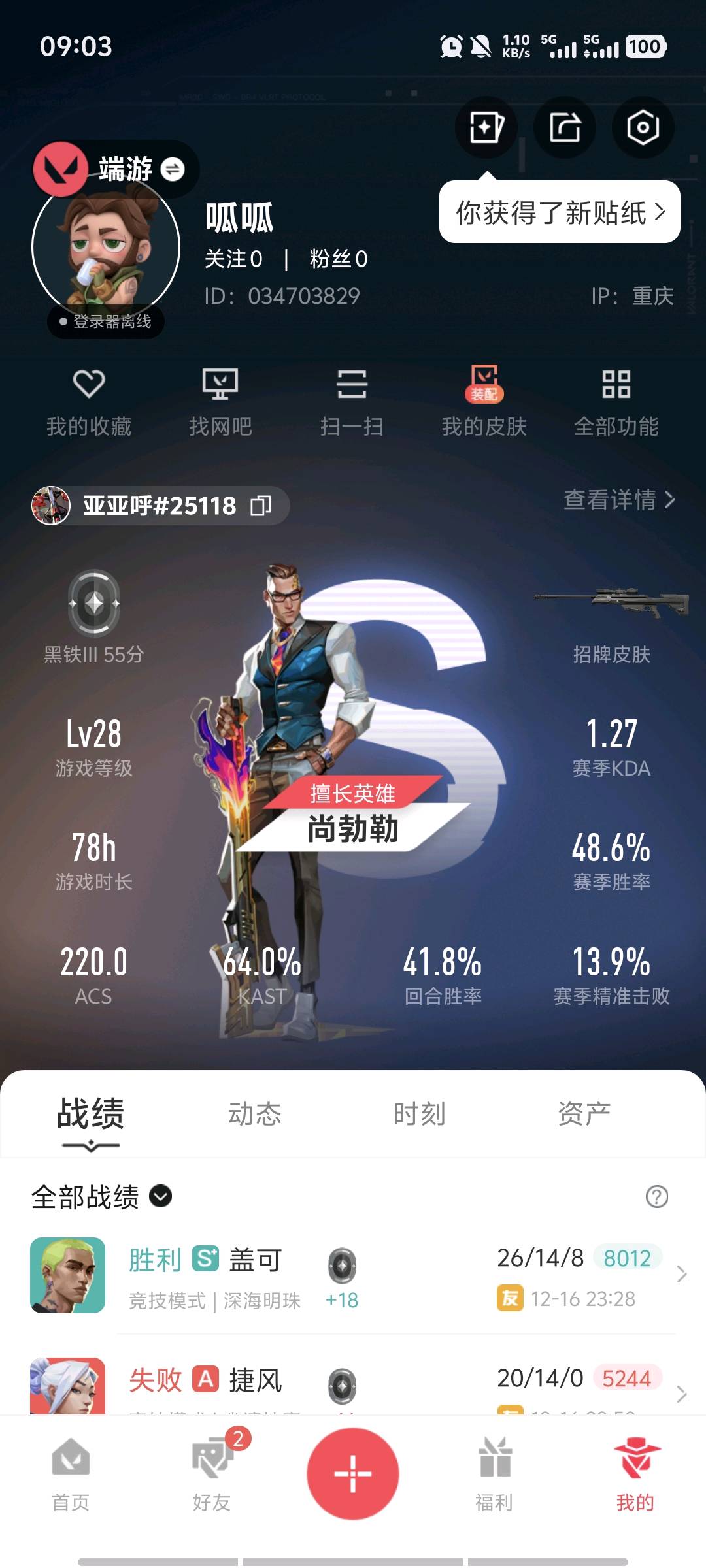Switch to the 资产 tab

tap(584, 1114)
